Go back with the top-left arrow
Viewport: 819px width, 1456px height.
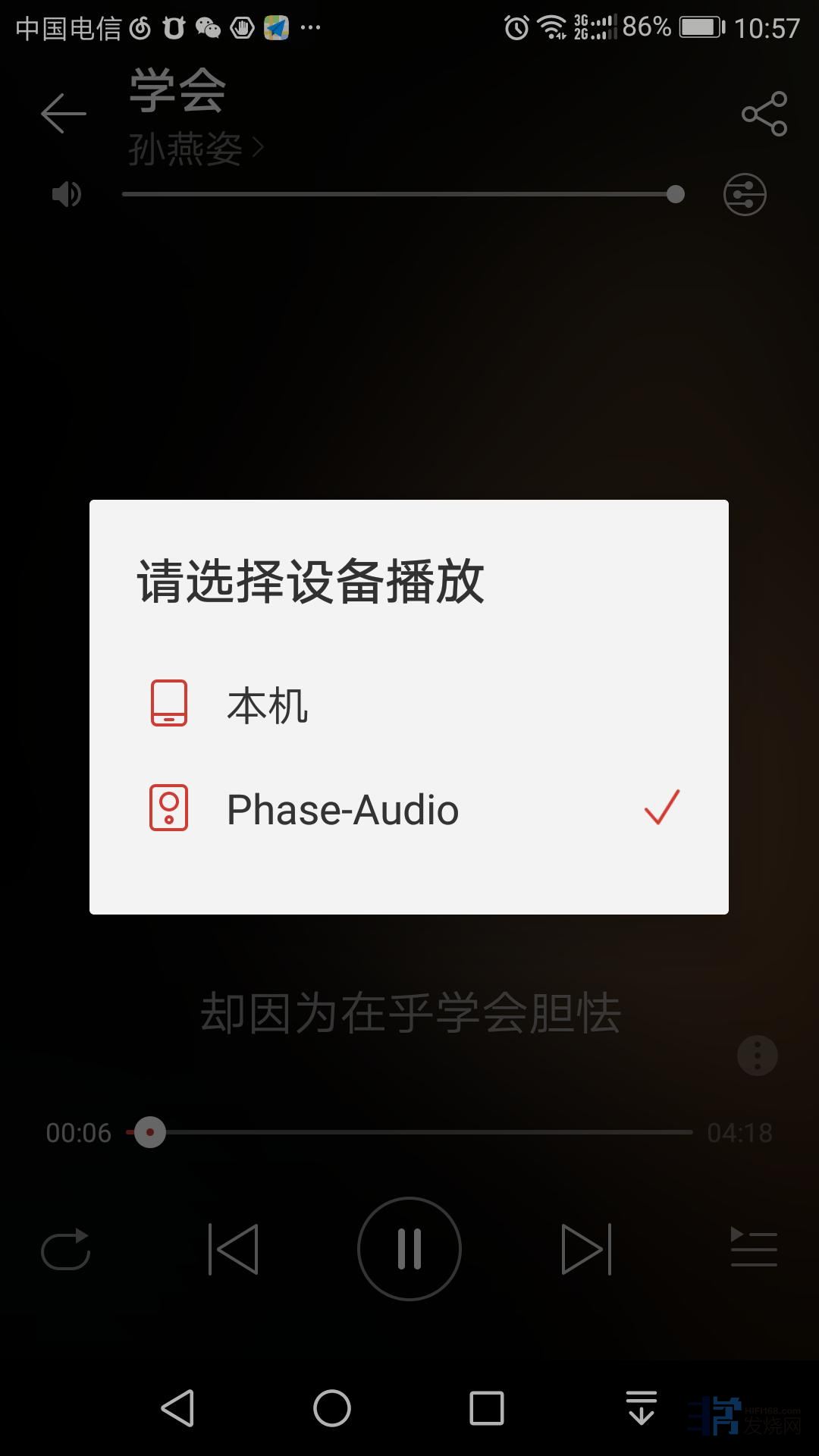(63, 114)
